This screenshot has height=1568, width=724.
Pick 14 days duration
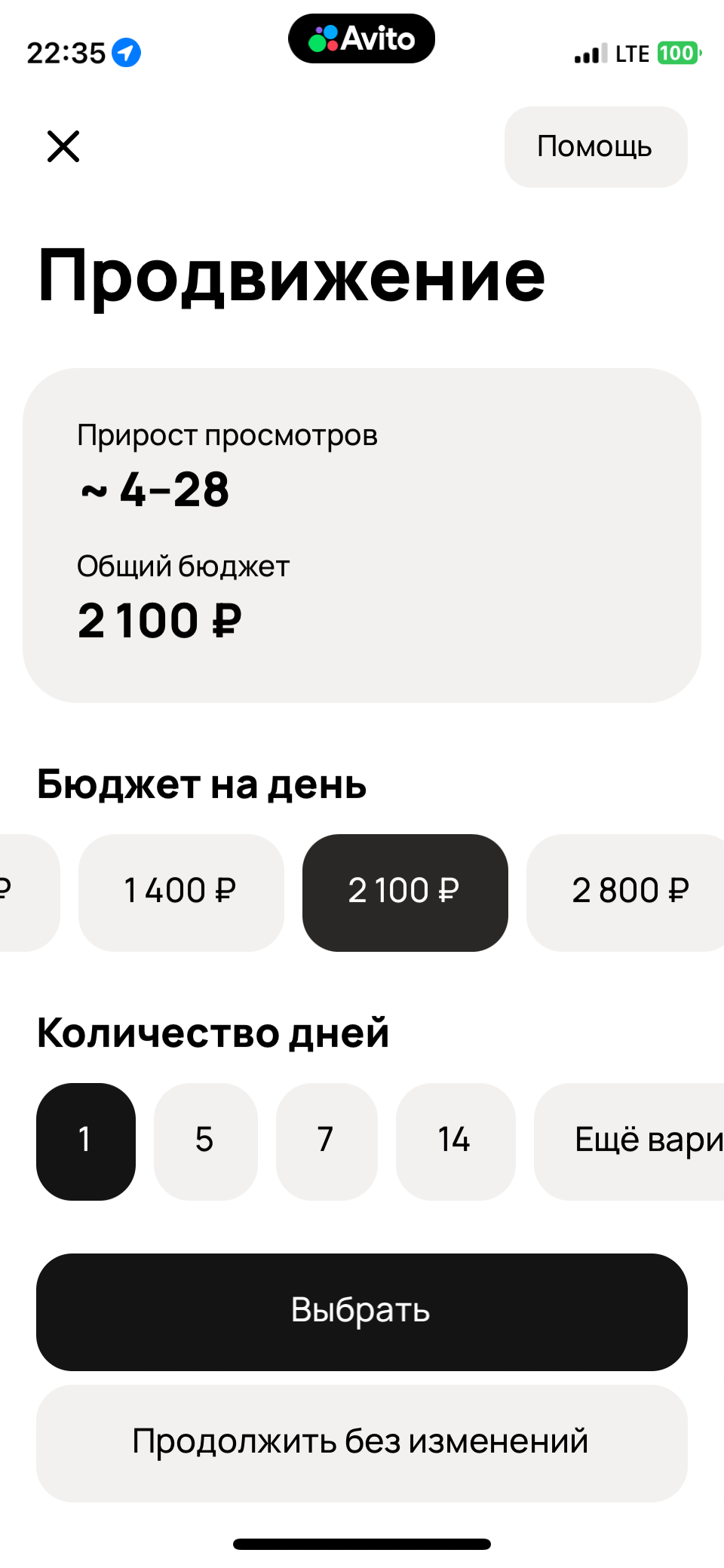pyautogui.click(x=455, y=1141)
